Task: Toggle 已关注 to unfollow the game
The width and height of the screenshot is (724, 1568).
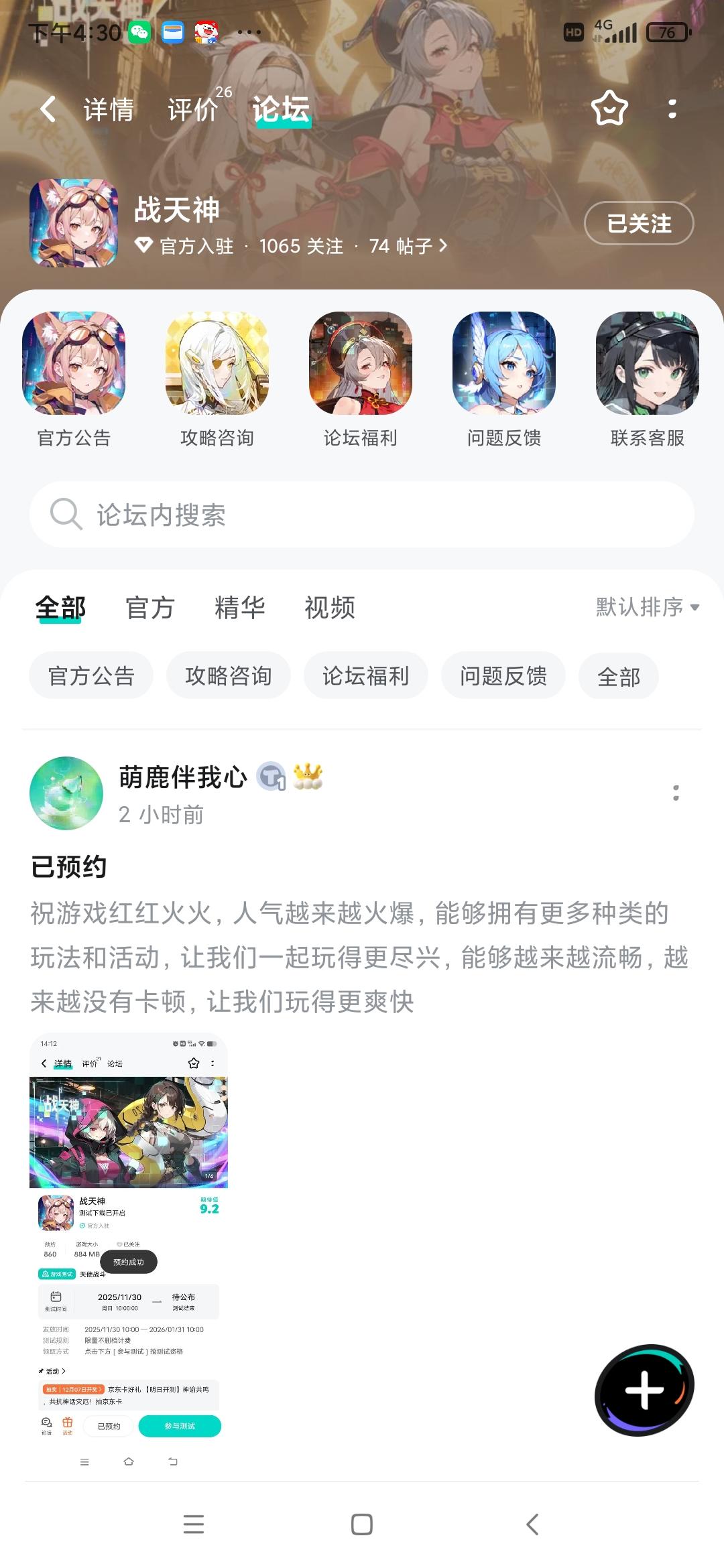Action: click(638, 224)
